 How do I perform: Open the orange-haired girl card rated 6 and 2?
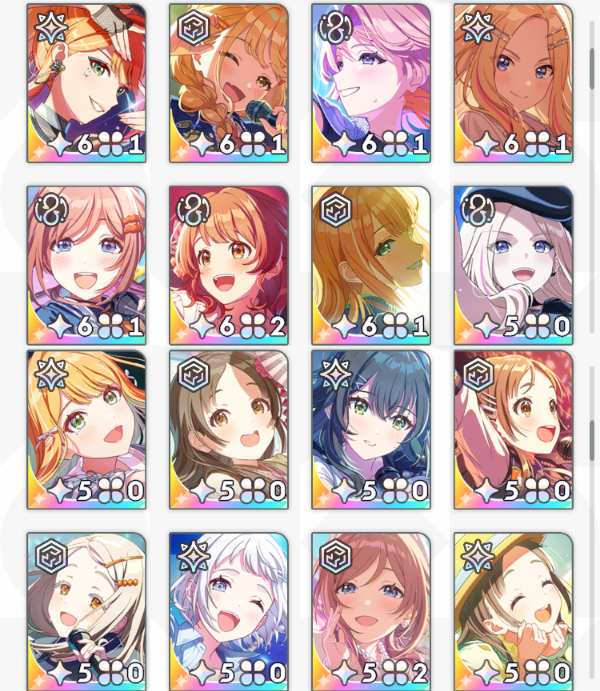[229, 265]
